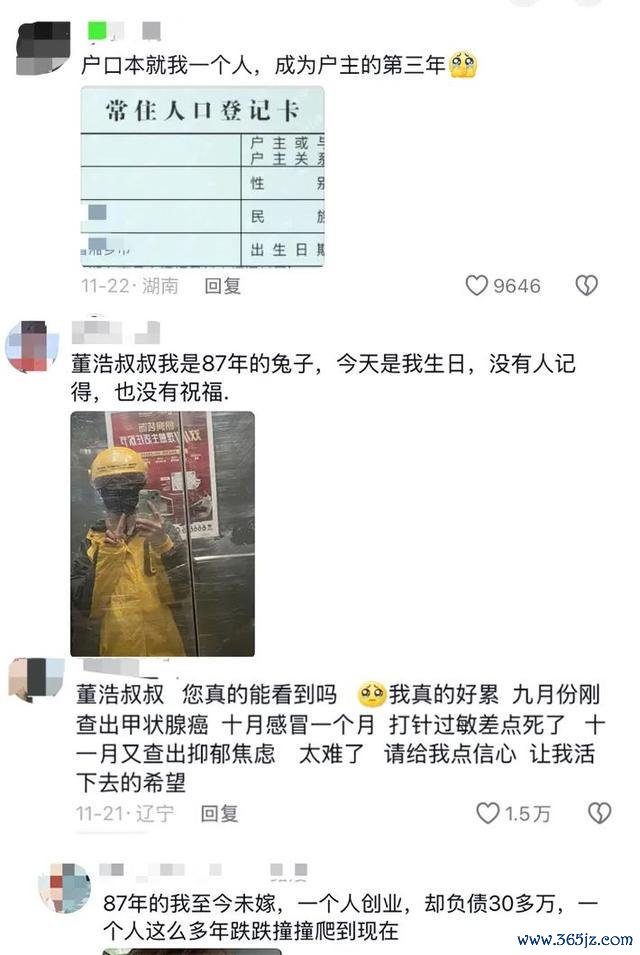The width and height of the screenshot is (640, 955).
Task: Dislike the 户口本 comment from 湖南
Action: point(586,286)
